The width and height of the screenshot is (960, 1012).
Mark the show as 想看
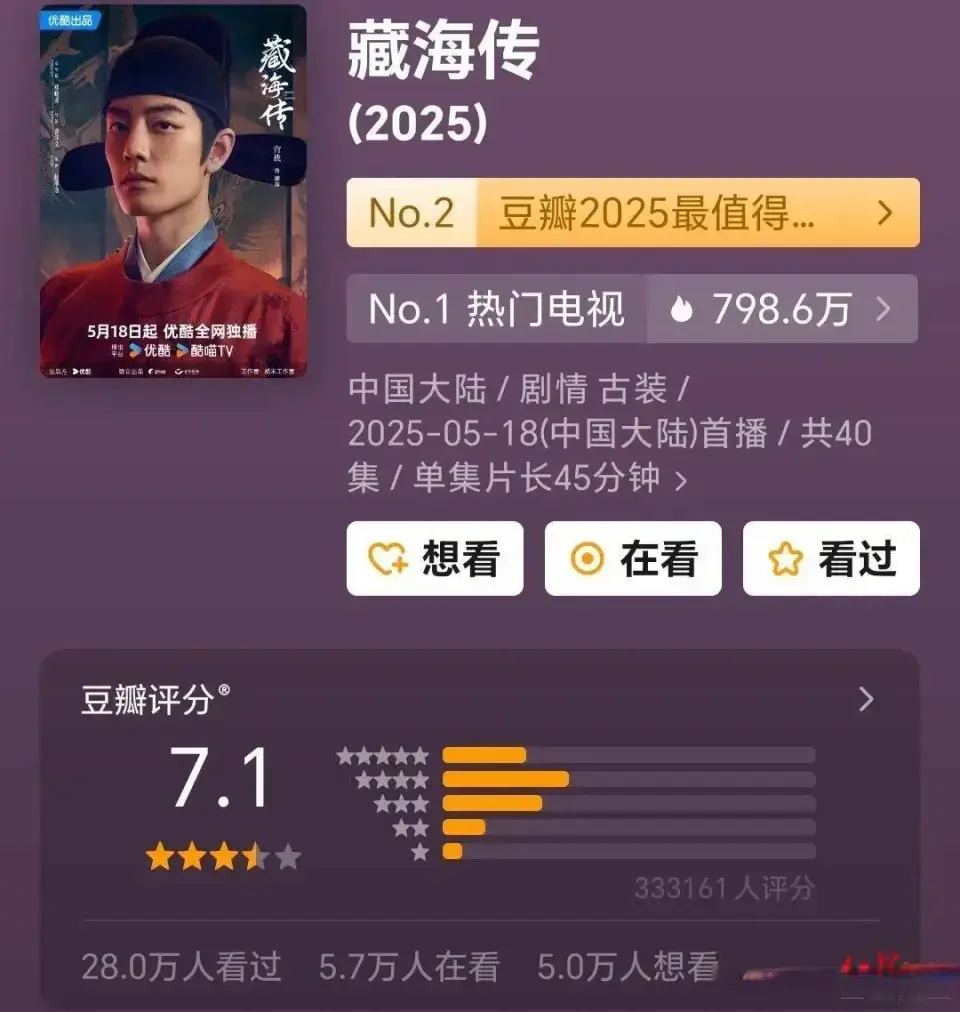(435, 559)
